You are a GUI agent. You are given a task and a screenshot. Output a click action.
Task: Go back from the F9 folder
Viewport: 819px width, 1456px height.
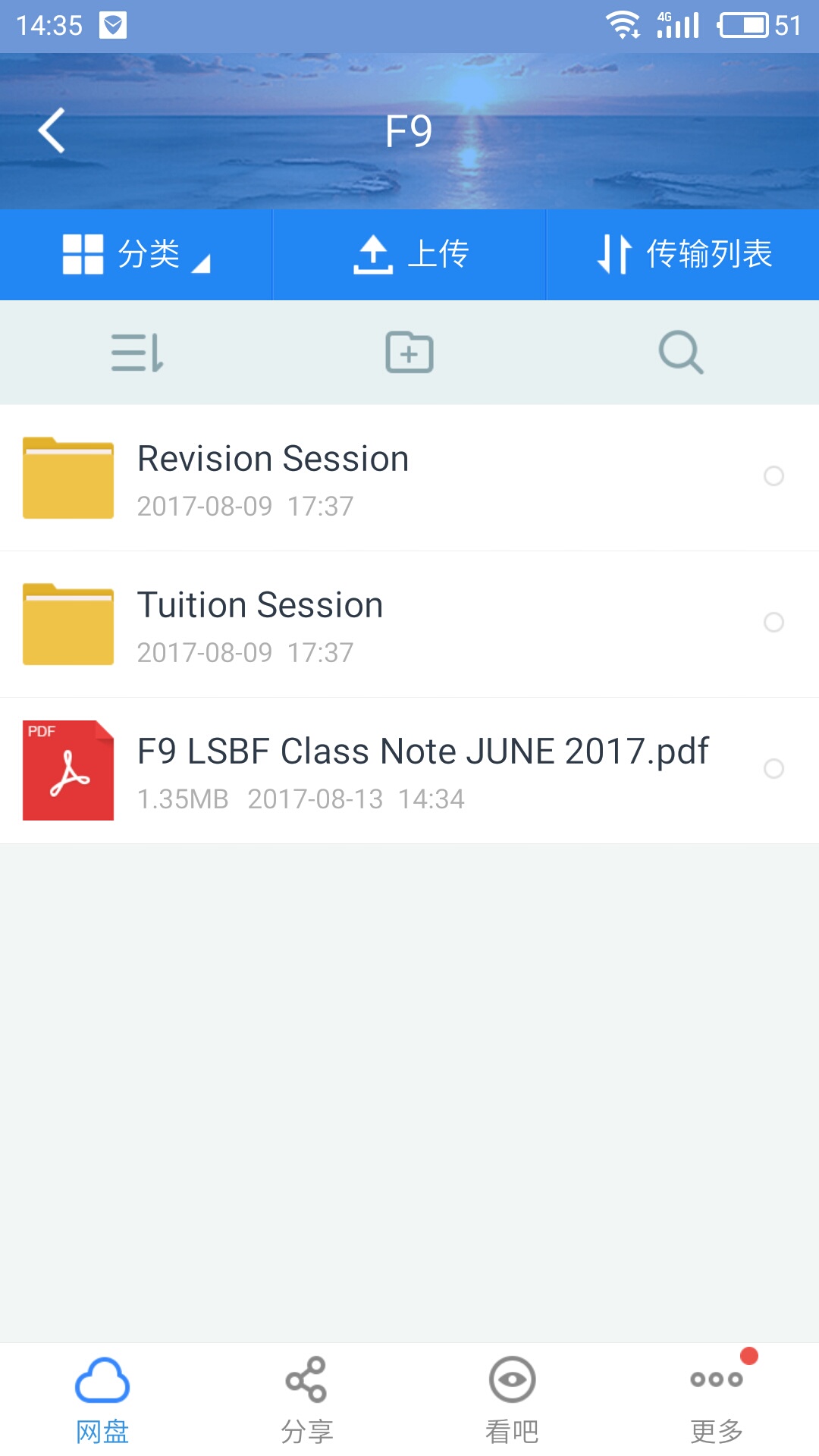[52, 130]
